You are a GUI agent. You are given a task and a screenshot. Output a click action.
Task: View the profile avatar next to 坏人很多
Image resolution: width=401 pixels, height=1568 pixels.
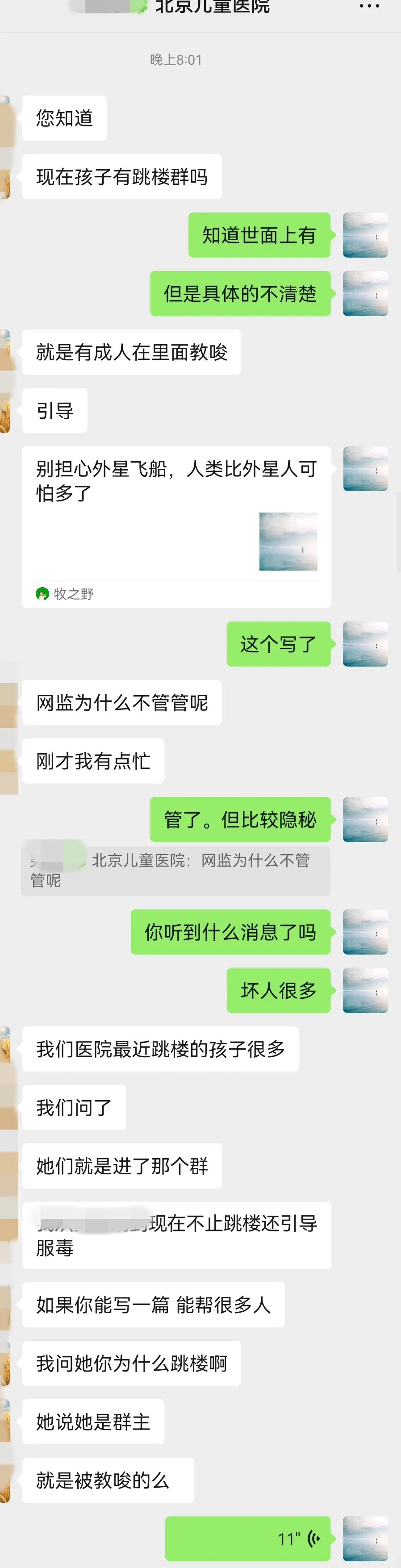pos(365,990)
